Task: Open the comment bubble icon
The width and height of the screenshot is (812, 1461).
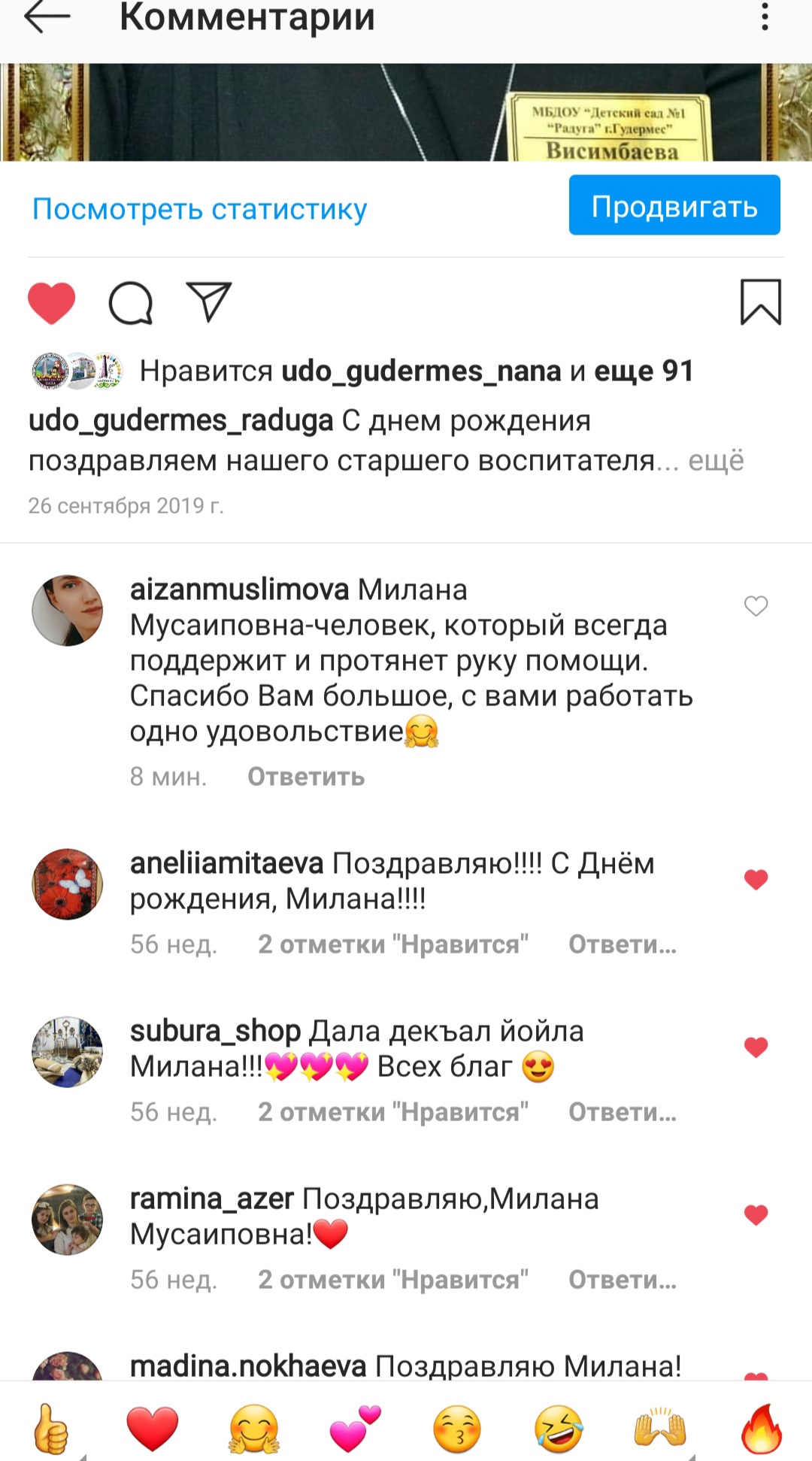Action: click(x=131, y=303)
